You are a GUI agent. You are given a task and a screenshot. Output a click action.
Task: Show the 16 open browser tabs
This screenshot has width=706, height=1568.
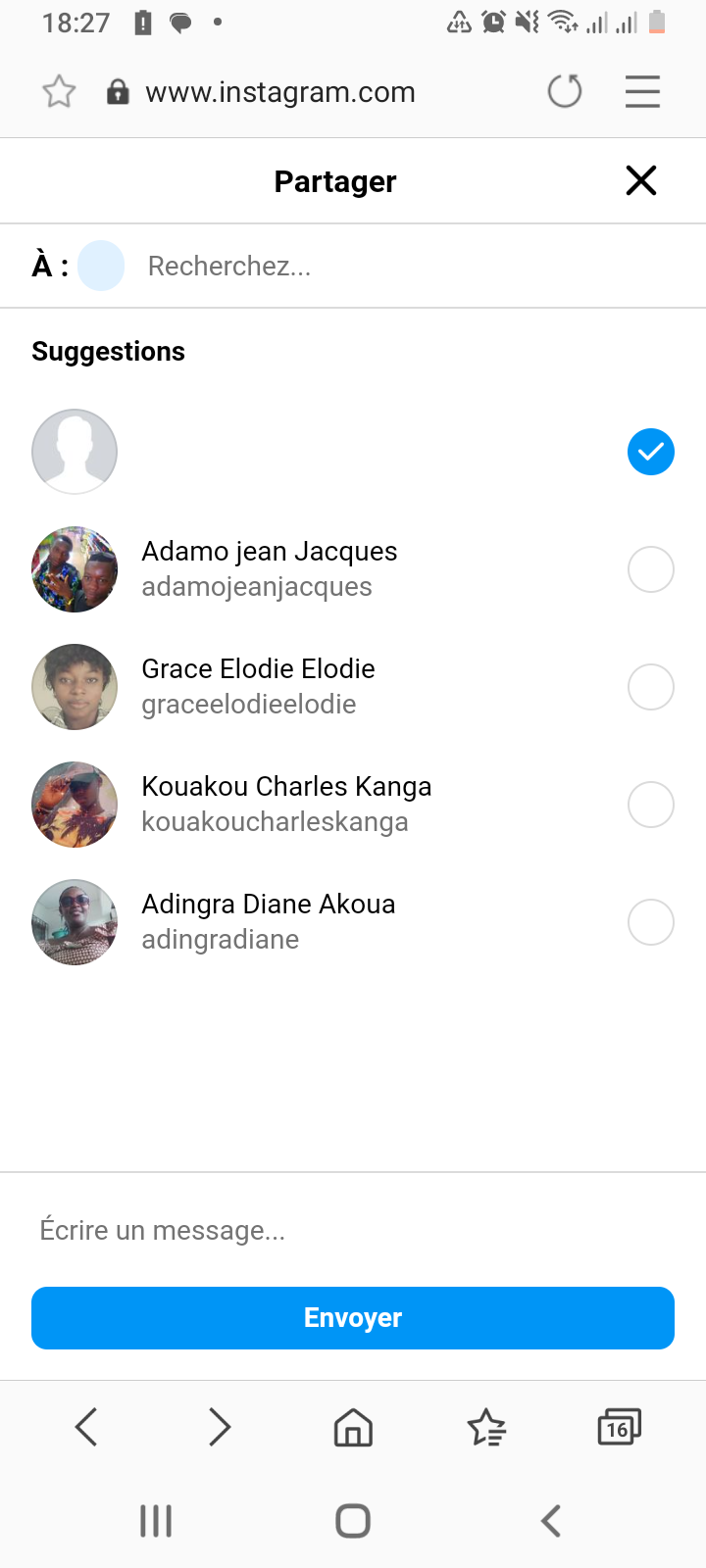[x=619, y=1427]
